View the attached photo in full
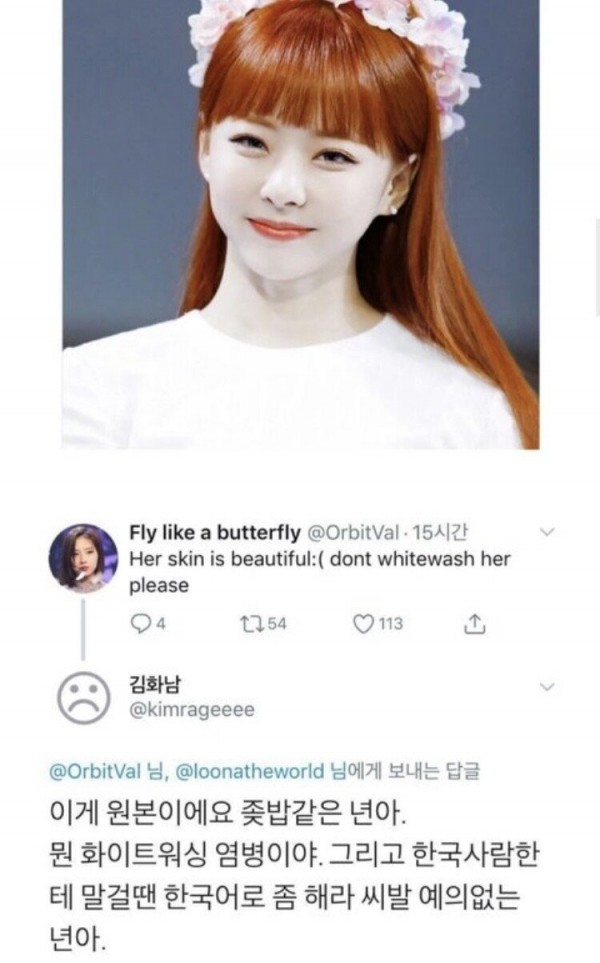 point(300,225)
